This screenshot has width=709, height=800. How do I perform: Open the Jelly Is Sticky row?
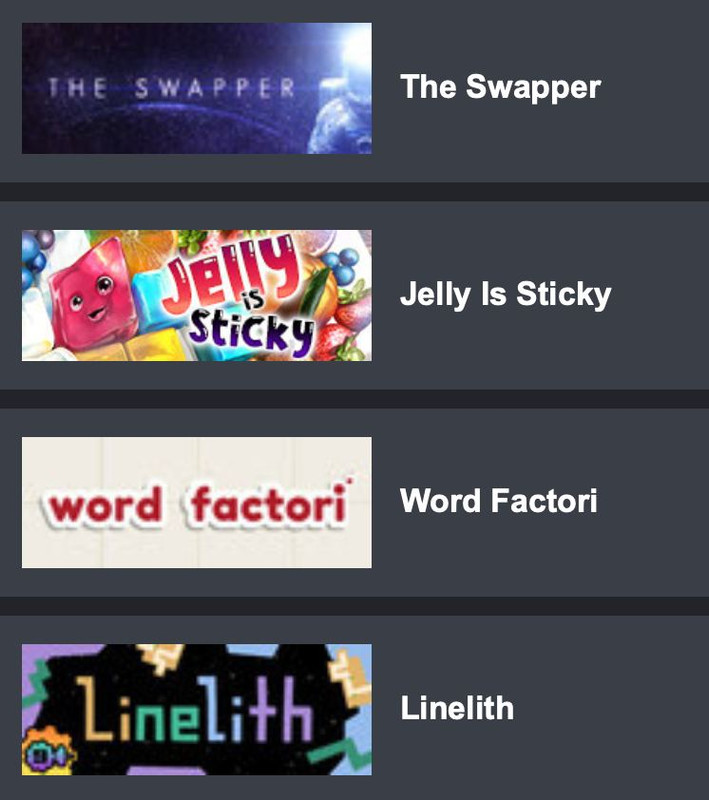[505, 295]
